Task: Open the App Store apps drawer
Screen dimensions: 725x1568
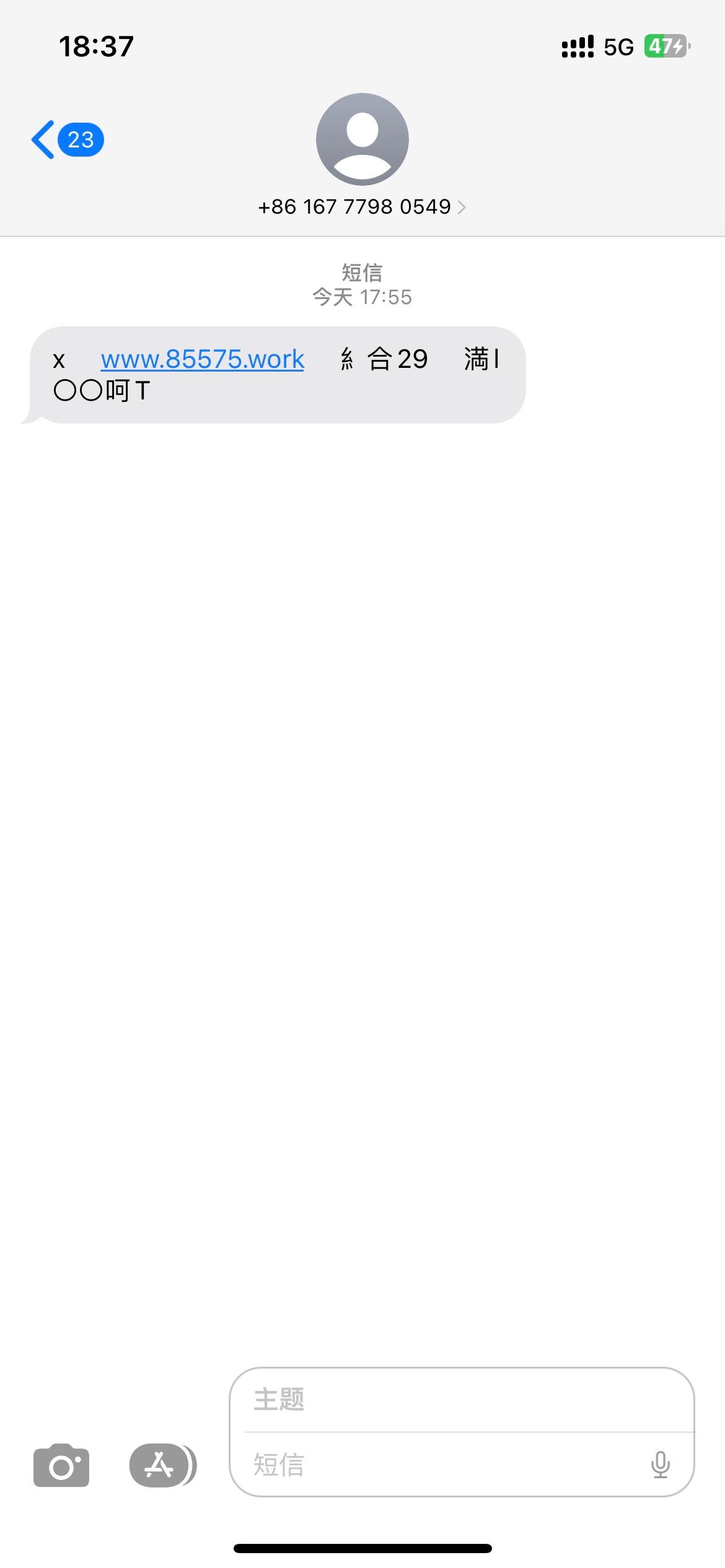Action: click(x=160, y=1465)
